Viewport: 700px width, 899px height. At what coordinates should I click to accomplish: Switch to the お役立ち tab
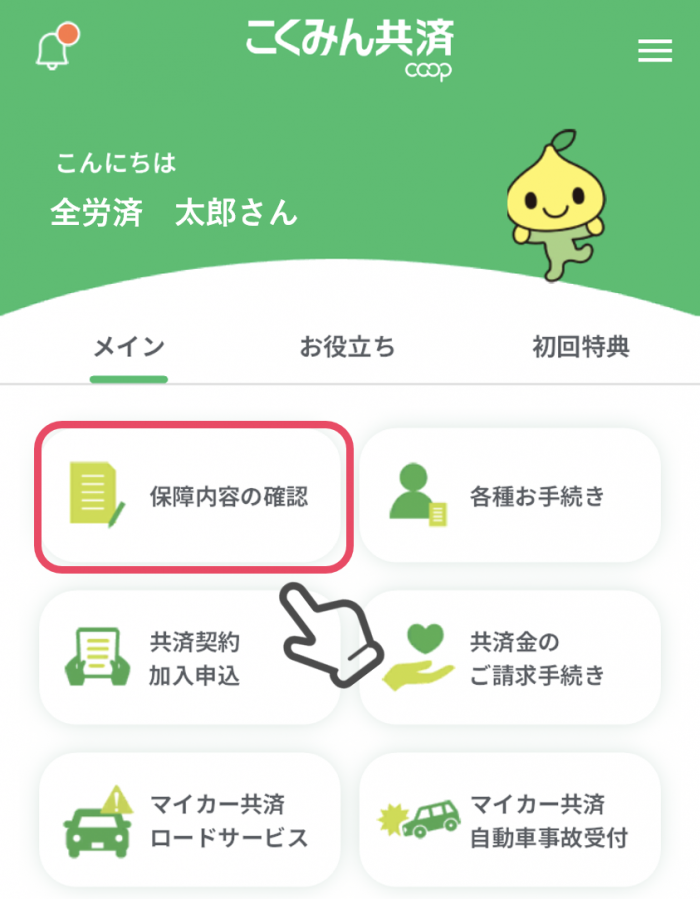tap(348, 348)
